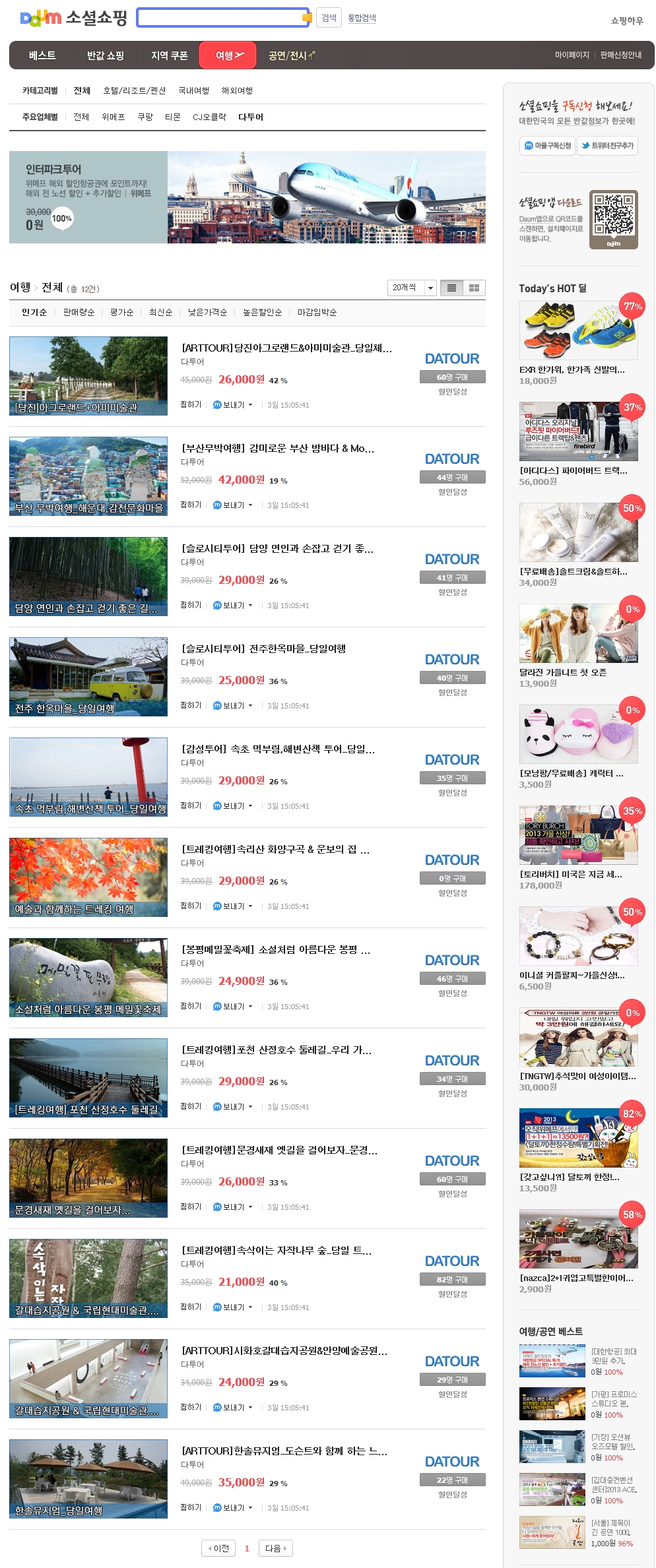Switch to the 지역 쿠폰 tab
This screenshot has height=1568, width=656.
[170, 55]
